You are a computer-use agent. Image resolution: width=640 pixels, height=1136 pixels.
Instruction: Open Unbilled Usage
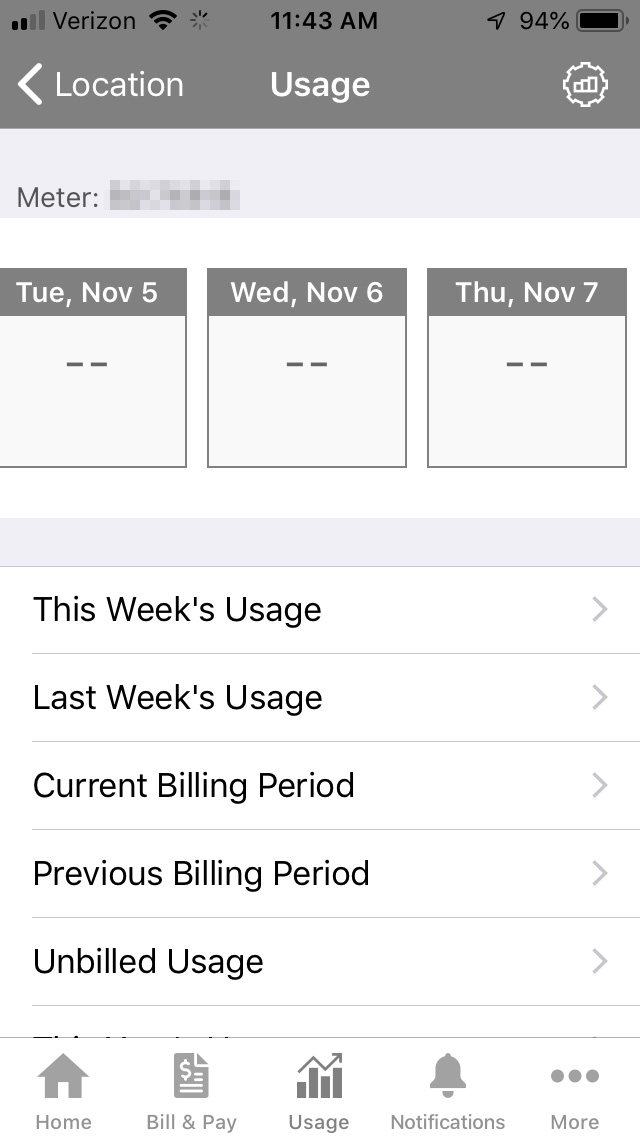tap(320, 962)
